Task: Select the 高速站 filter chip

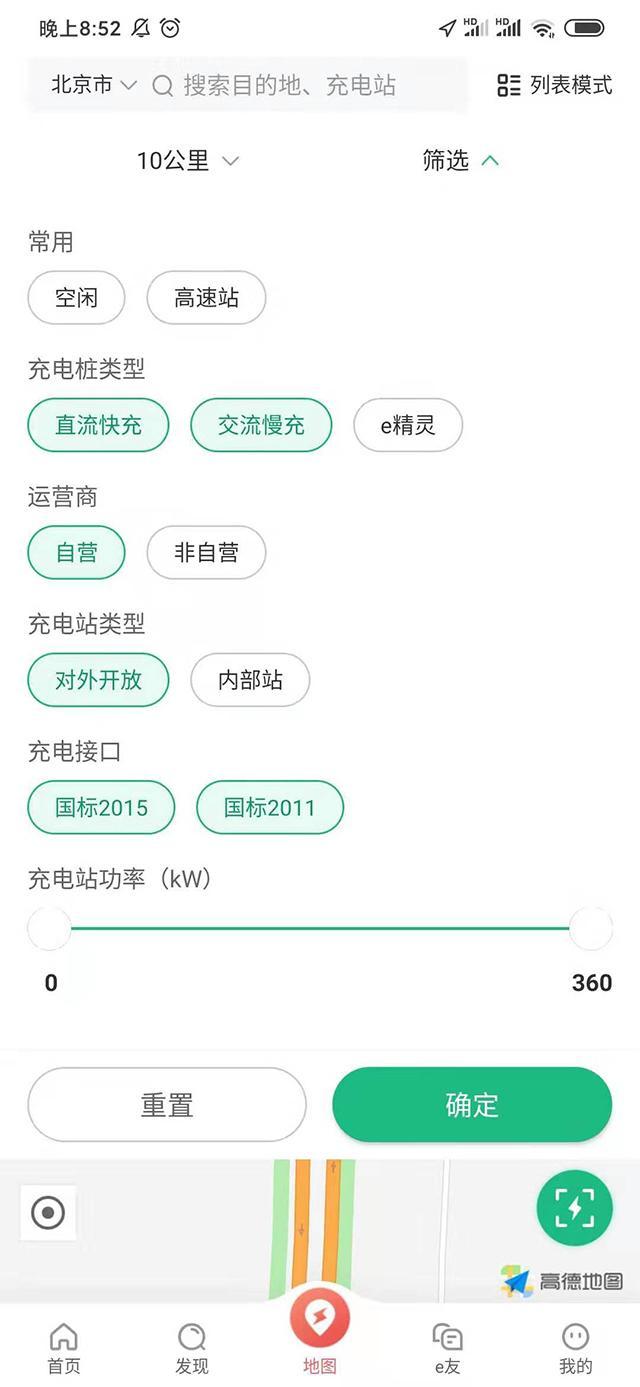Action: 206,298
